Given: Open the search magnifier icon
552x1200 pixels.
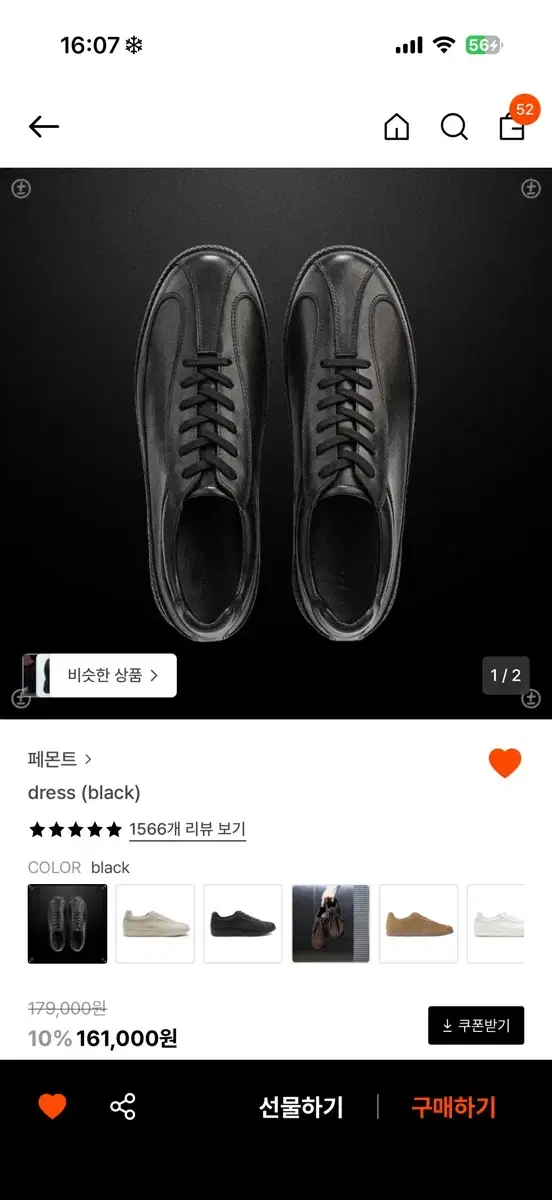Looking at the screenshot, I should [x=454, y=127].
